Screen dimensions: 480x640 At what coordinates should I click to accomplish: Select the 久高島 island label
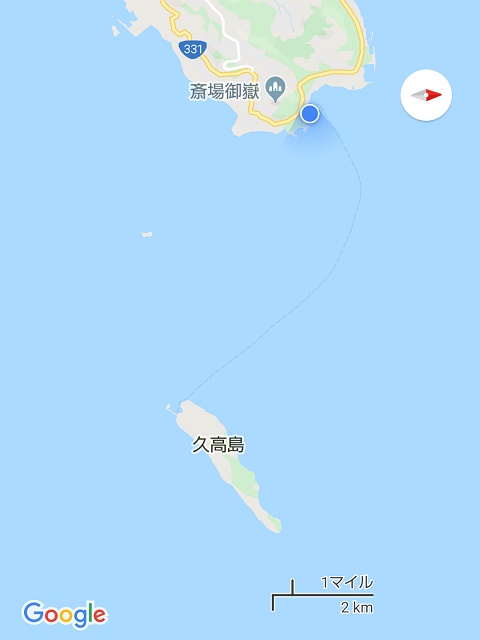218,444
